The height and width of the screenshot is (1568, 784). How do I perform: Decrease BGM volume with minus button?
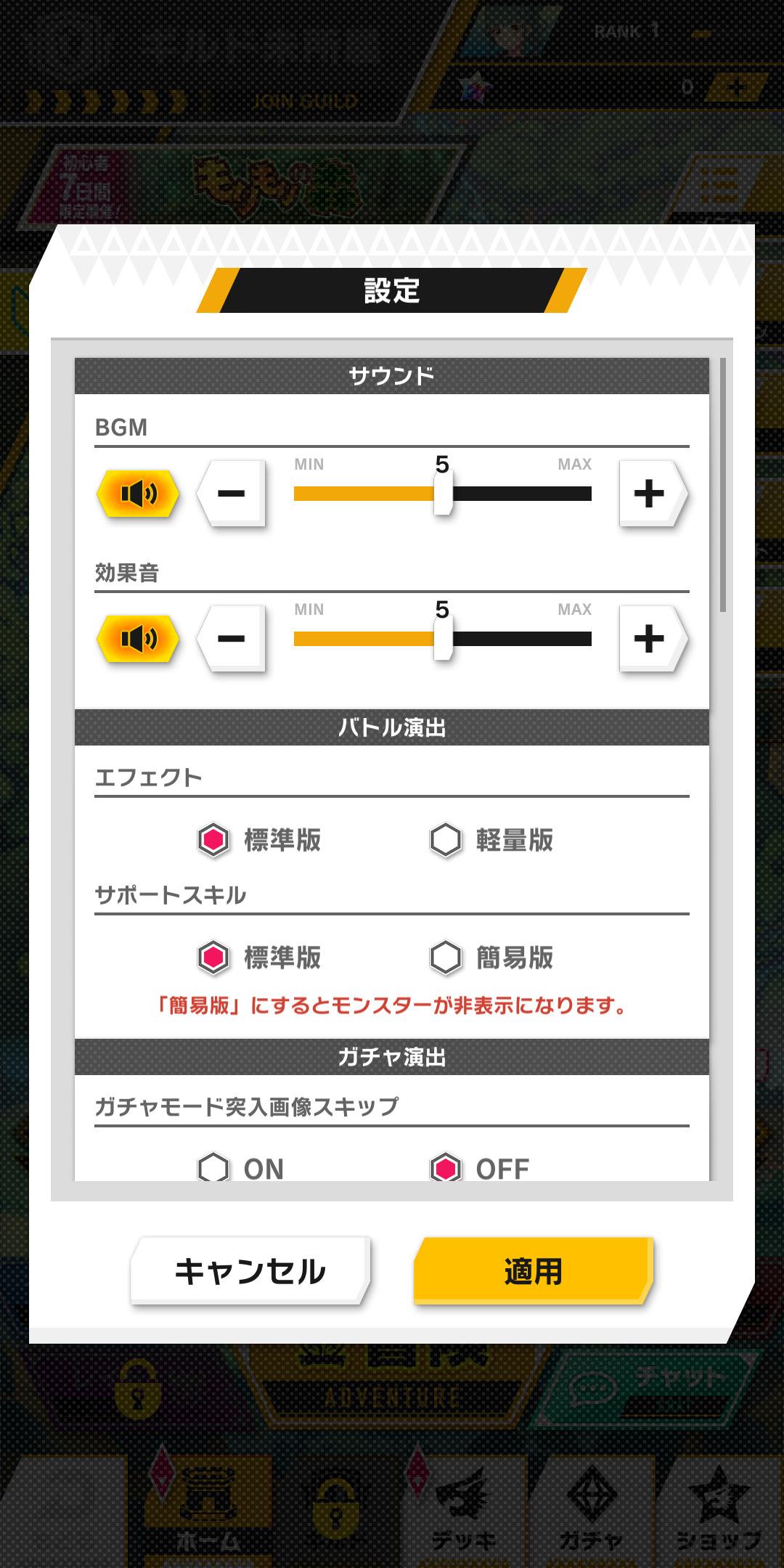(x=232, y=494)
